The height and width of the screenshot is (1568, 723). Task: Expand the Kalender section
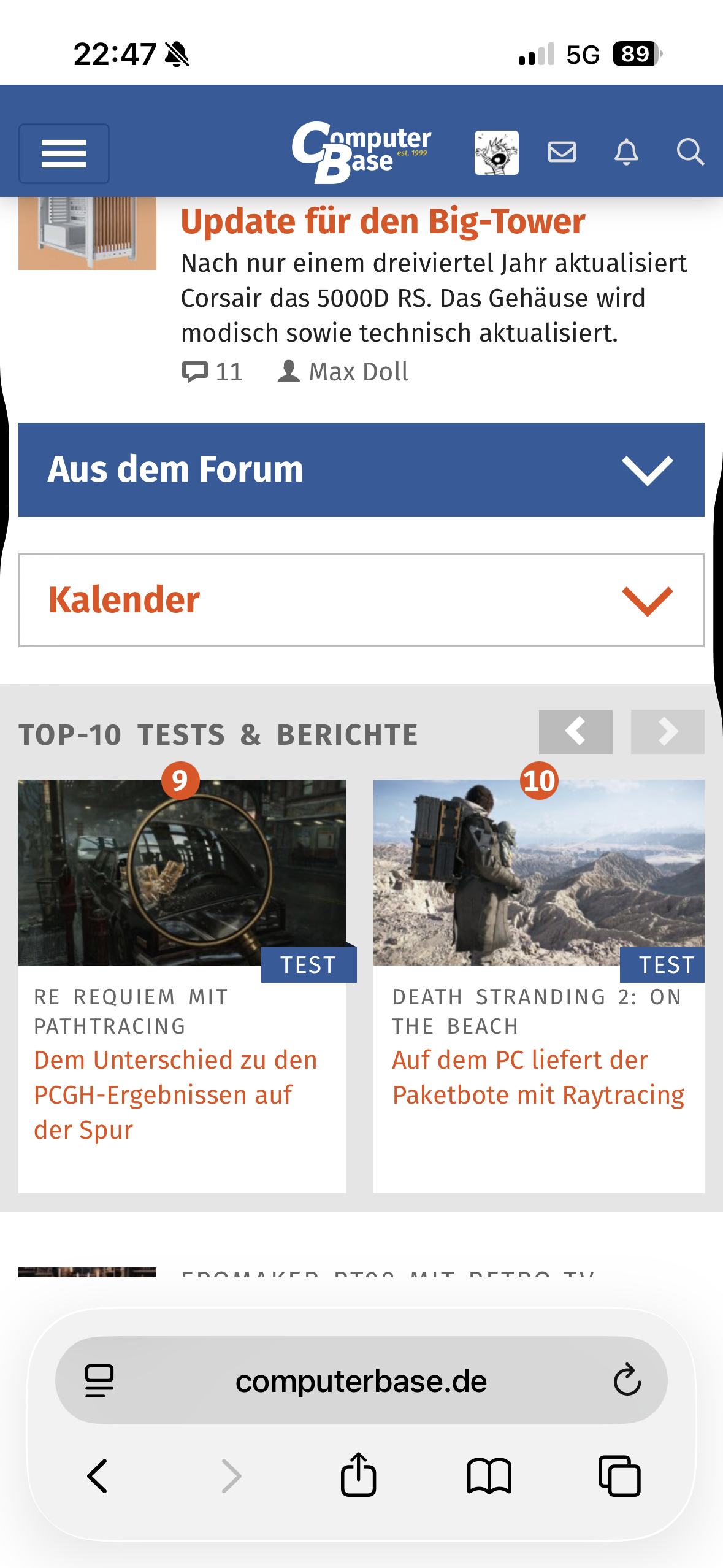click(361, 600)
